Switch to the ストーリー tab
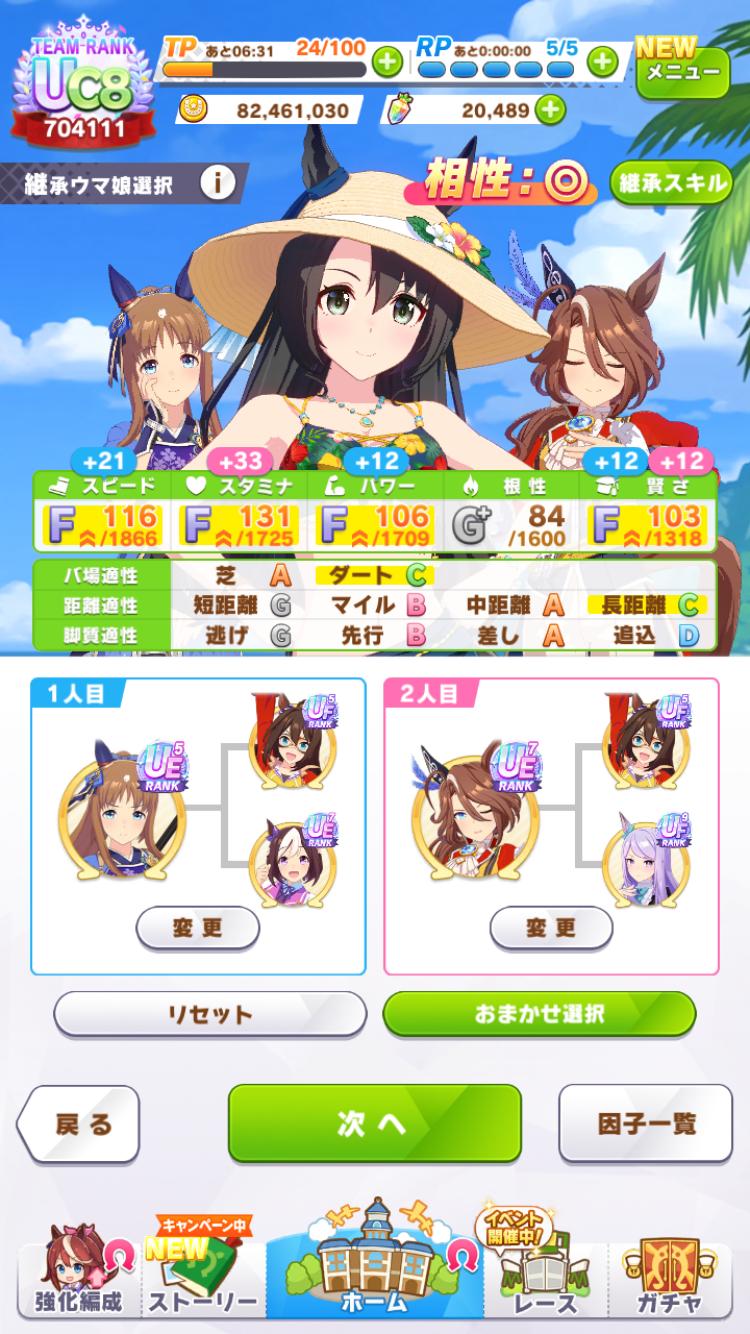750x1334 pixels. point(203,1277)
